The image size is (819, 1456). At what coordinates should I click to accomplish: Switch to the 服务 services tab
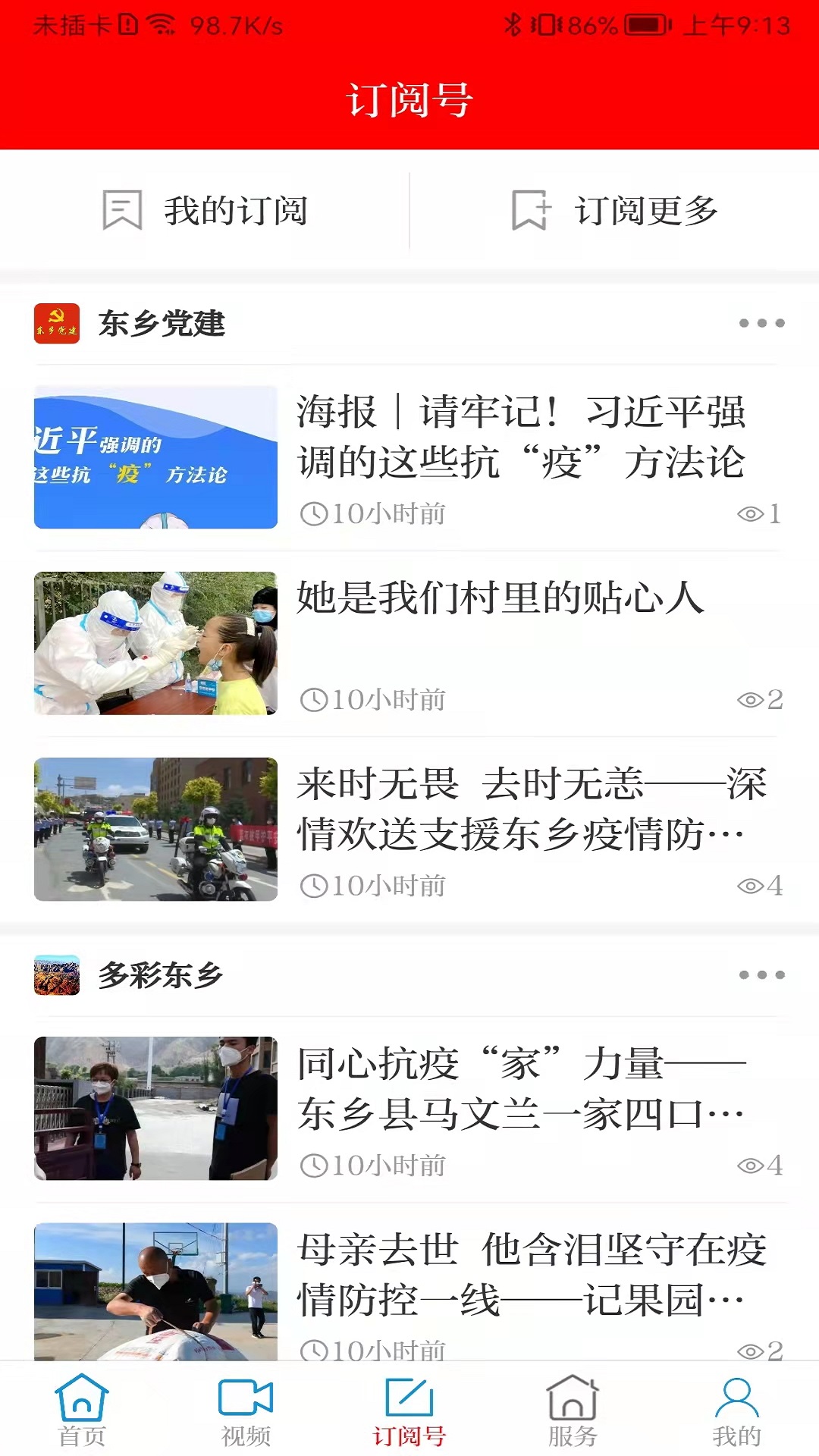coord(573,1410)
